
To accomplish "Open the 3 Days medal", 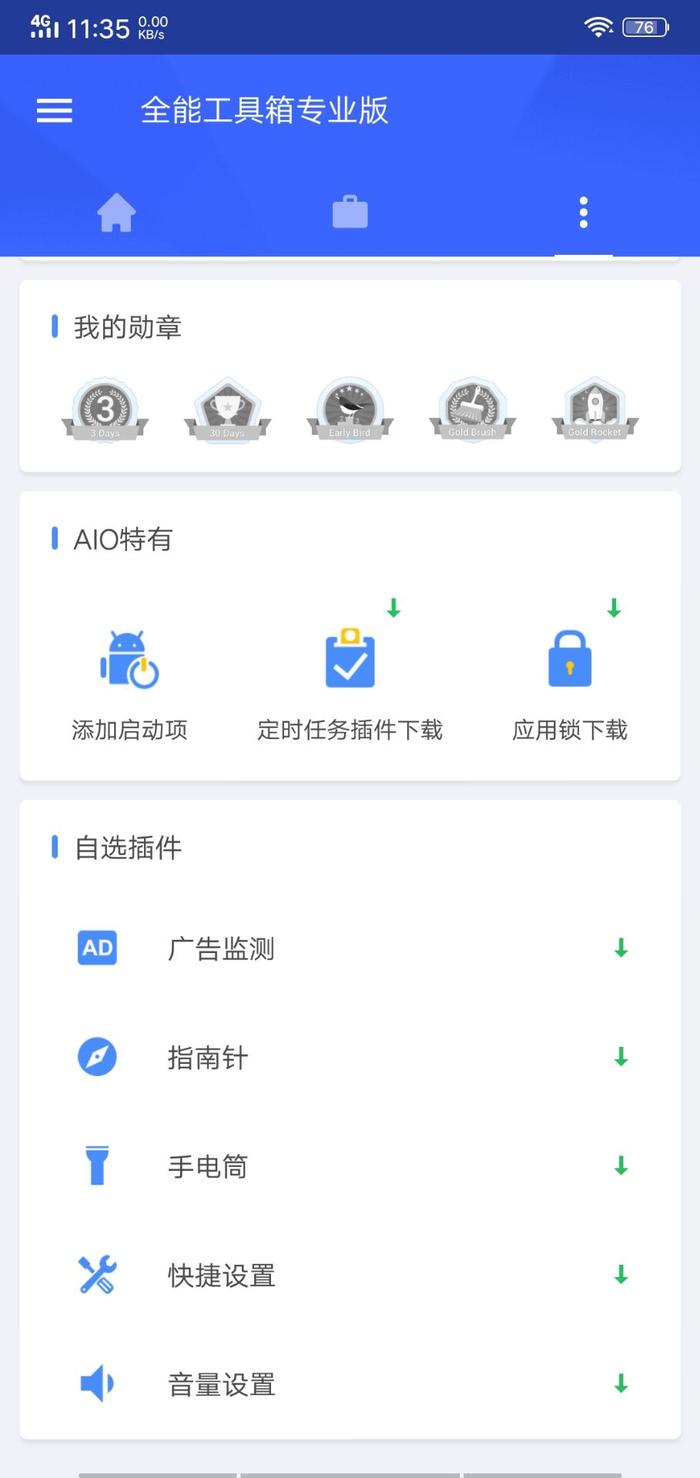I will click(105, 411).
